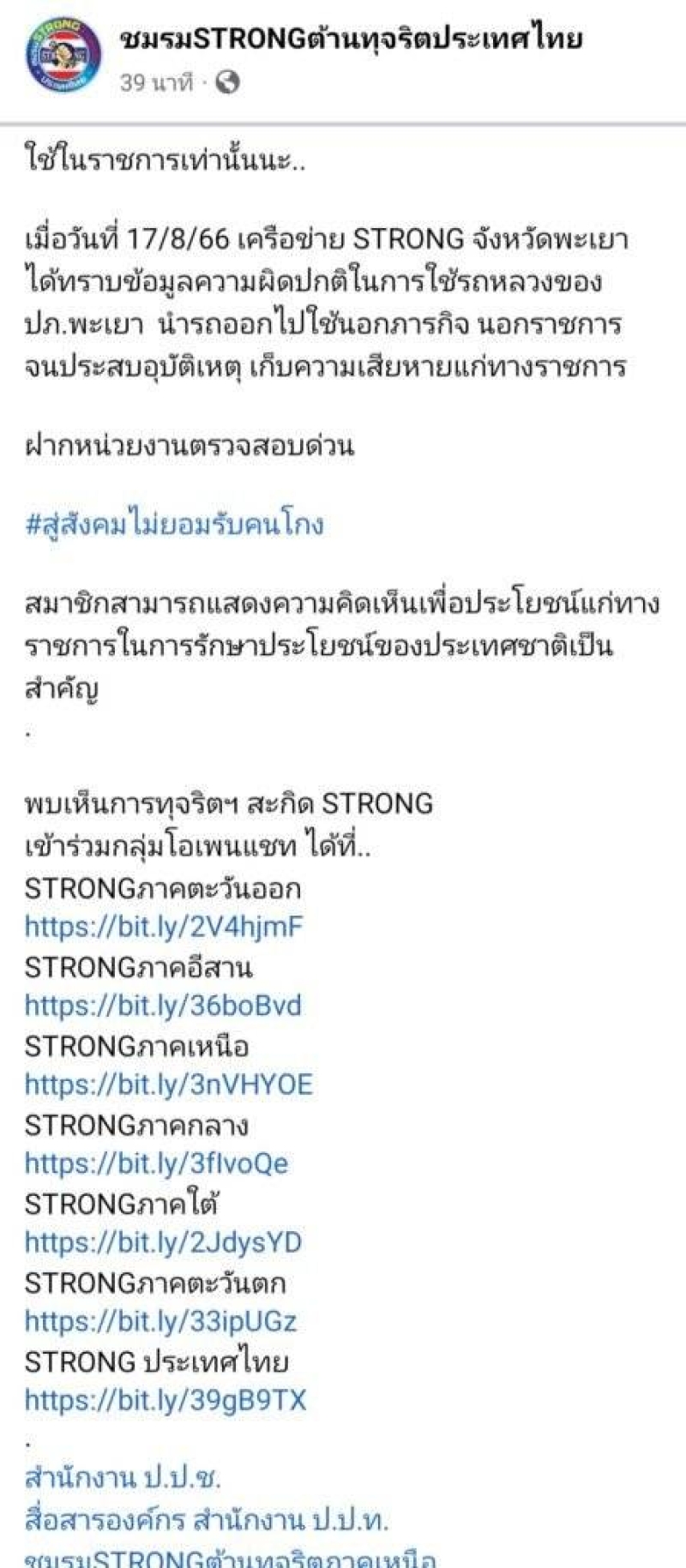Screen dimensions: 686x1568
Task: Open hashtag #สู่สังคมไม่ยอมรับคนโกง
Action: (x=174, y=525)
